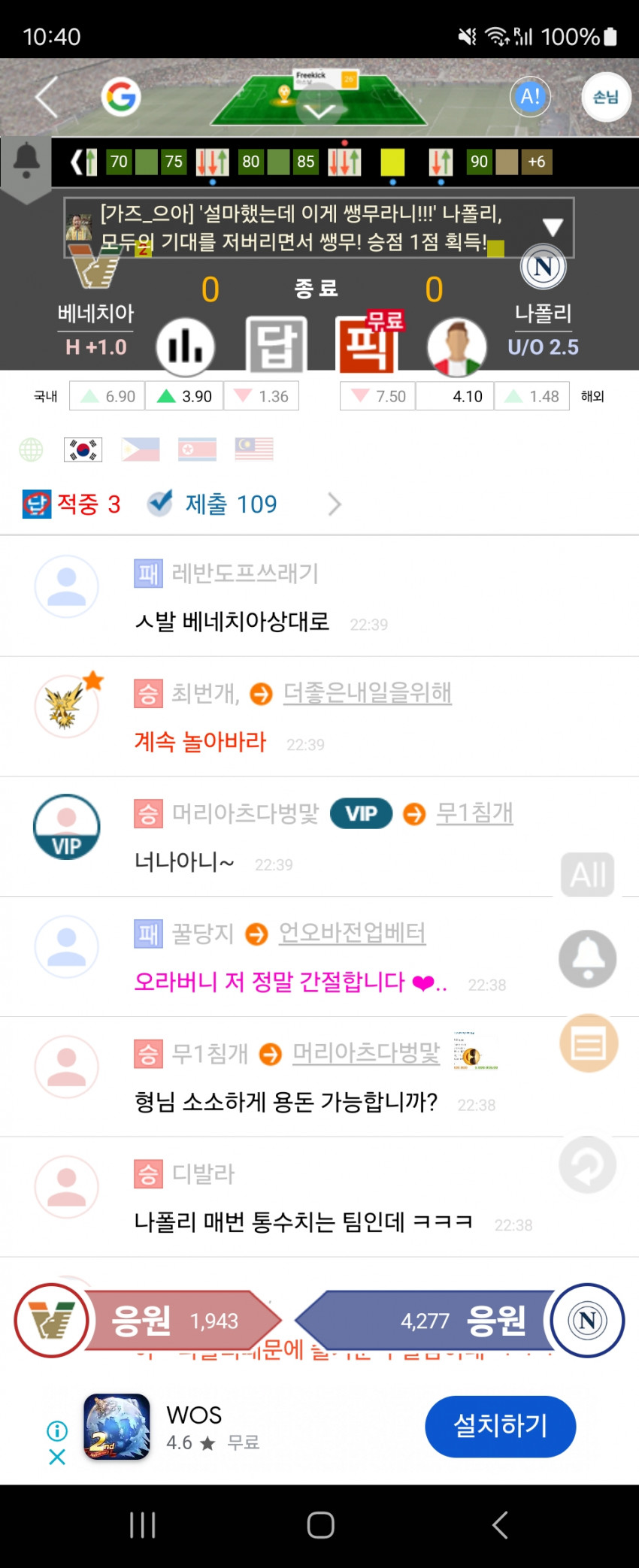Go back using the top-left arrow

pos(47,97)
